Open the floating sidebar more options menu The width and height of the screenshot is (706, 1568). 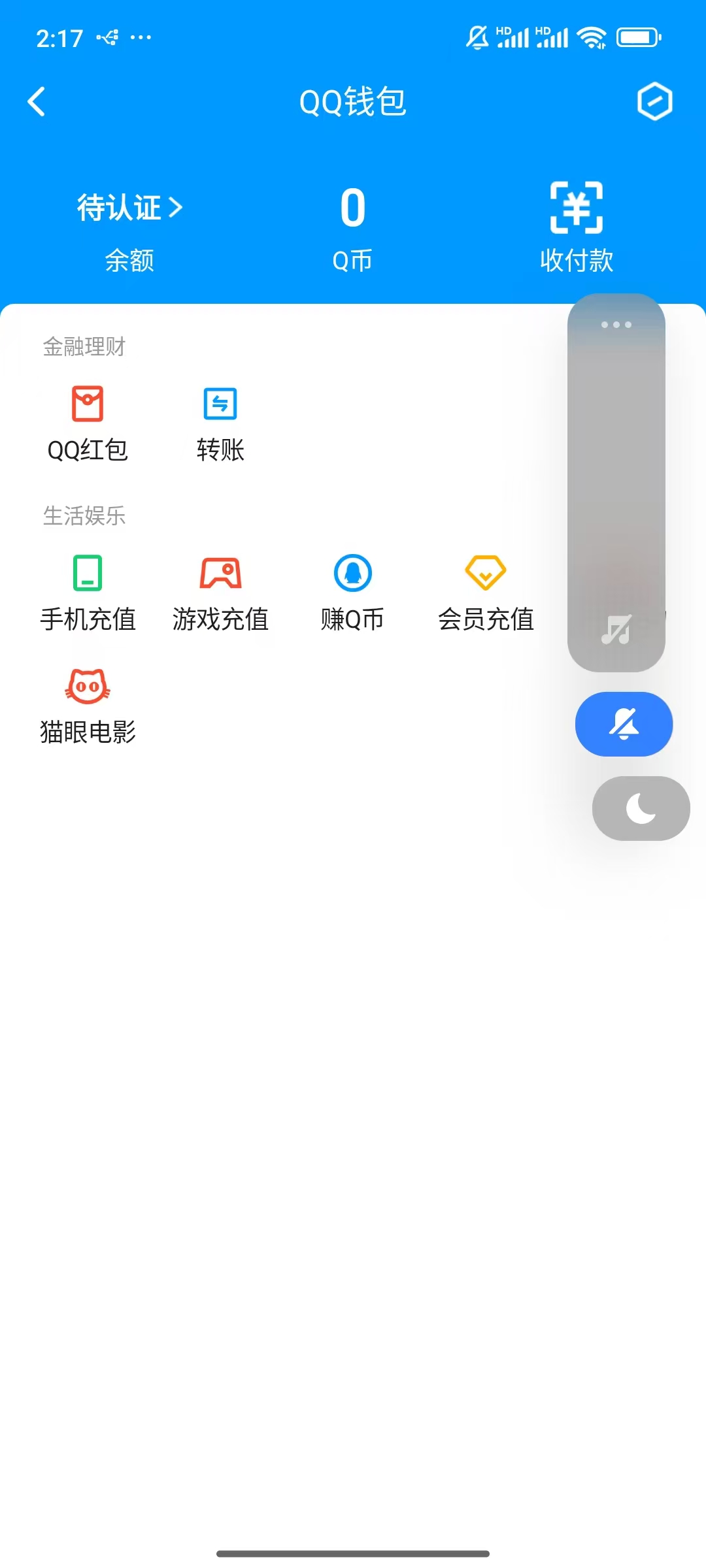[616, 325]
